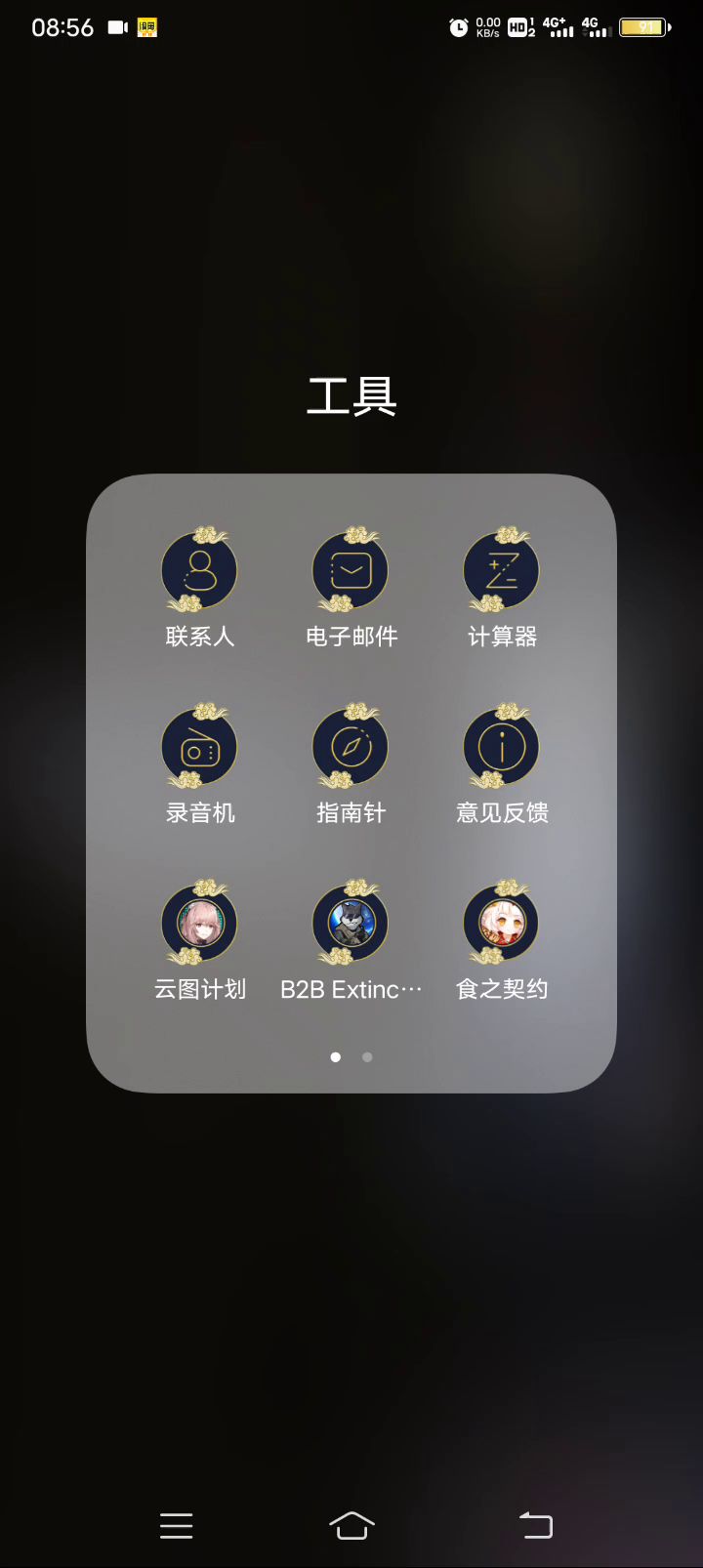
Task: Launch the 云图计划 game
Action: tap(199, 925)
